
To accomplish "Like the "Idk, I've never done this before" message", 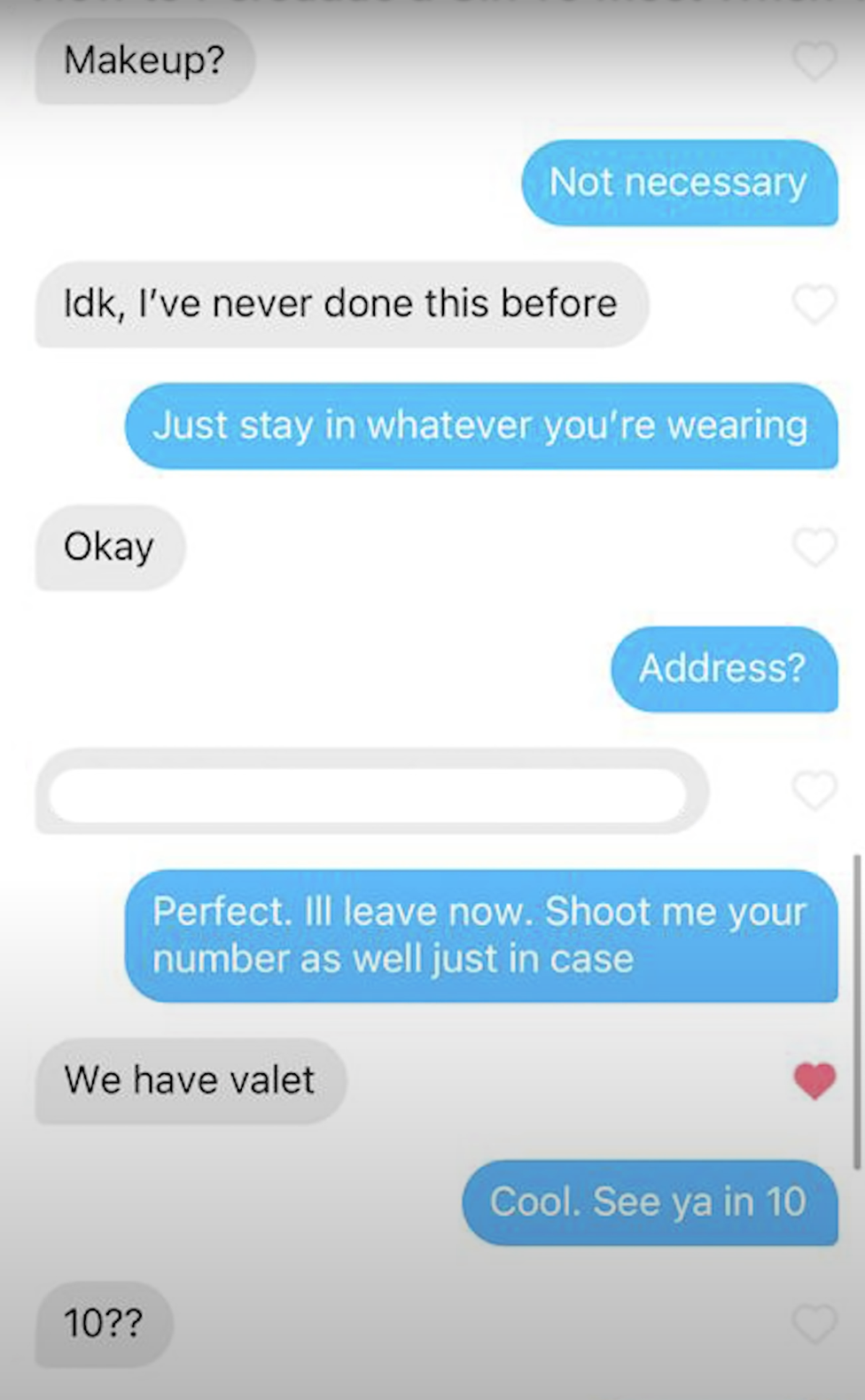I will point(814,304).
